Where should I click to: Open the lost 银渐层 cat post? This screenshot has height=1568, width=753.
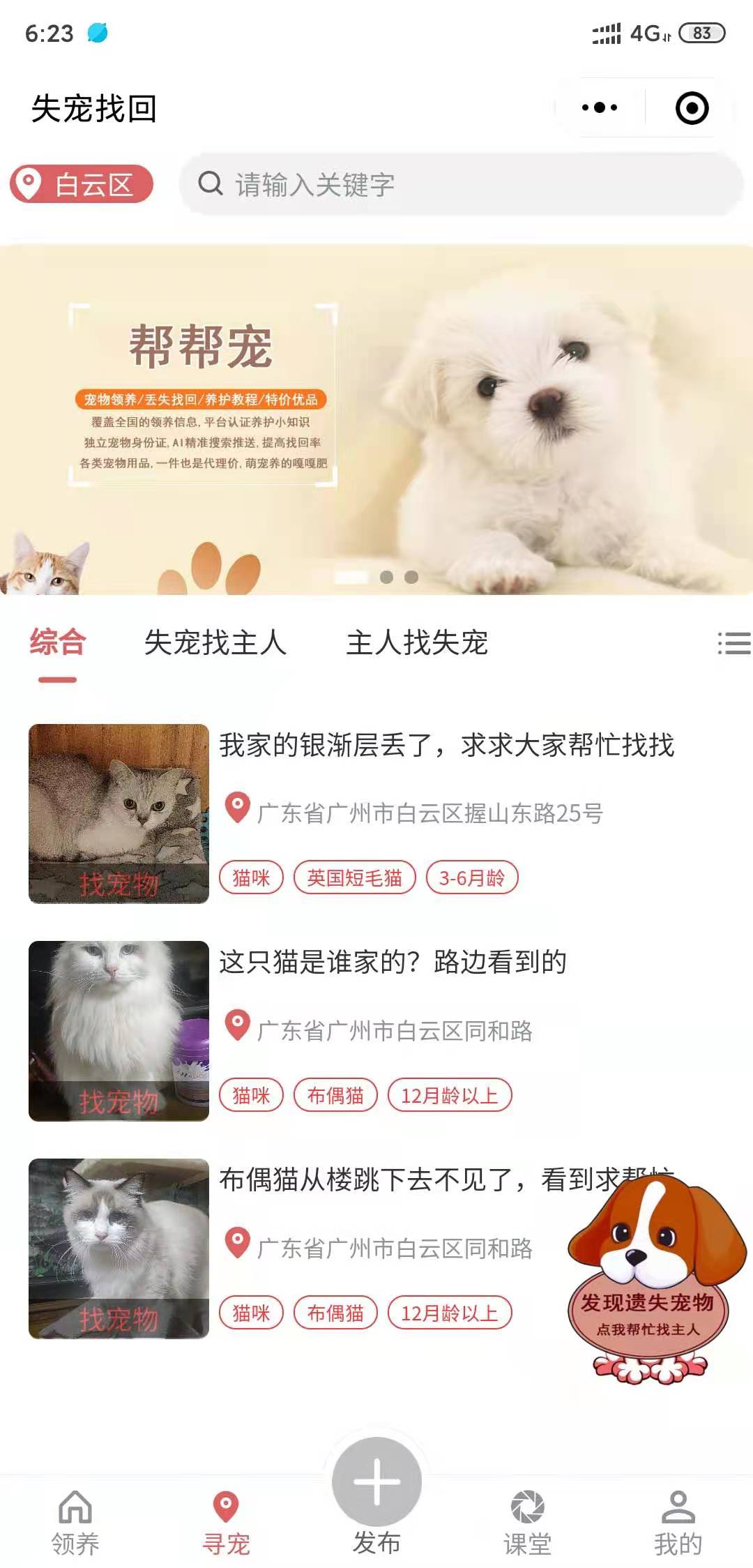pyautogui.click(x=446, y=746)
